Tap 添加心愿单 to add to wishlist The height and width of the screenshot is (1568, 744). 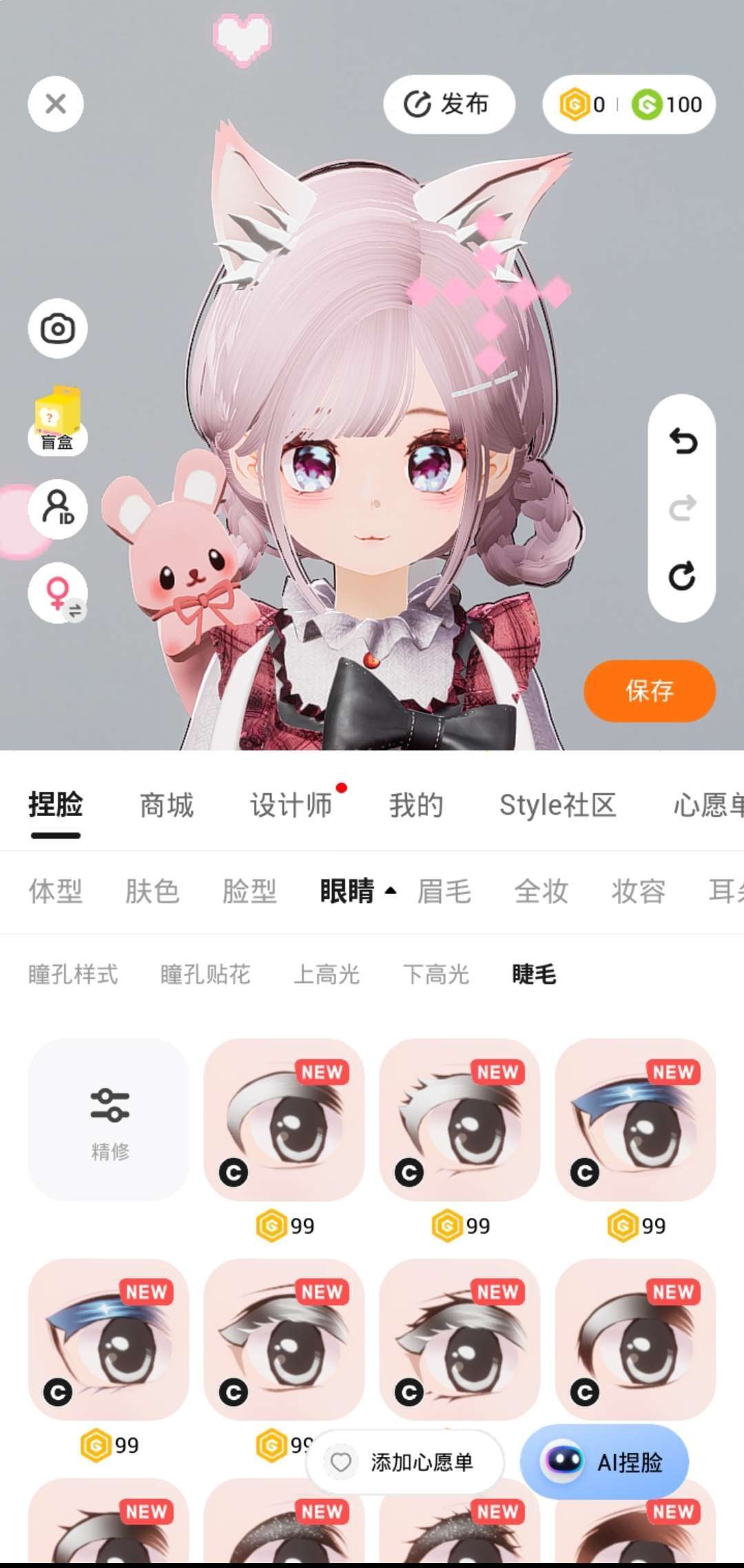pyautogui.click(x=405, y=1462)
